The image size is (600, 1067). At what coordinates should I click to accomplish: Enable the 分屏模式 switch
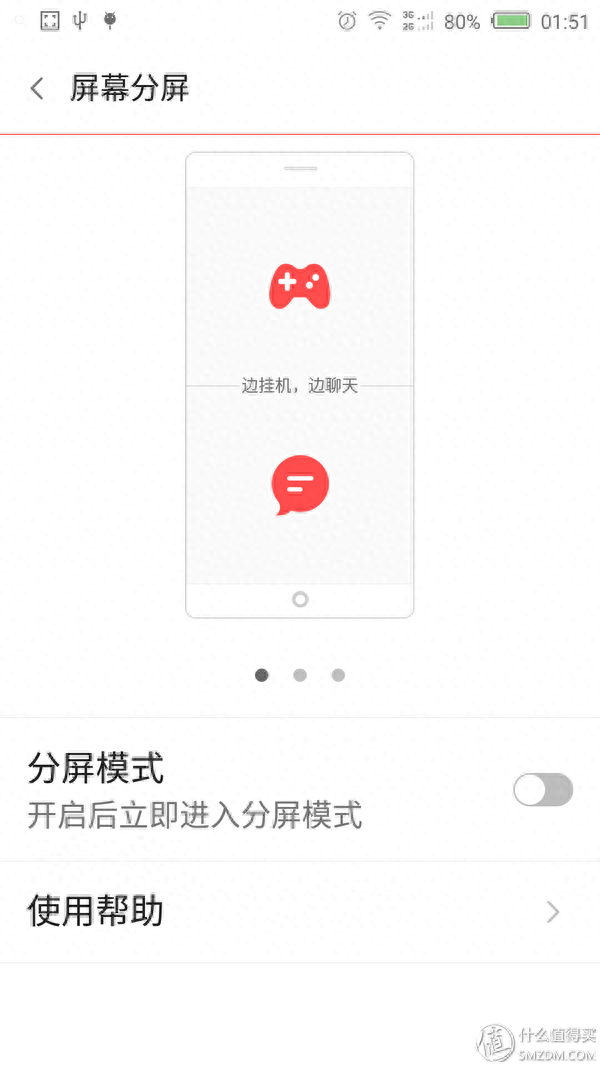[543, 790]
